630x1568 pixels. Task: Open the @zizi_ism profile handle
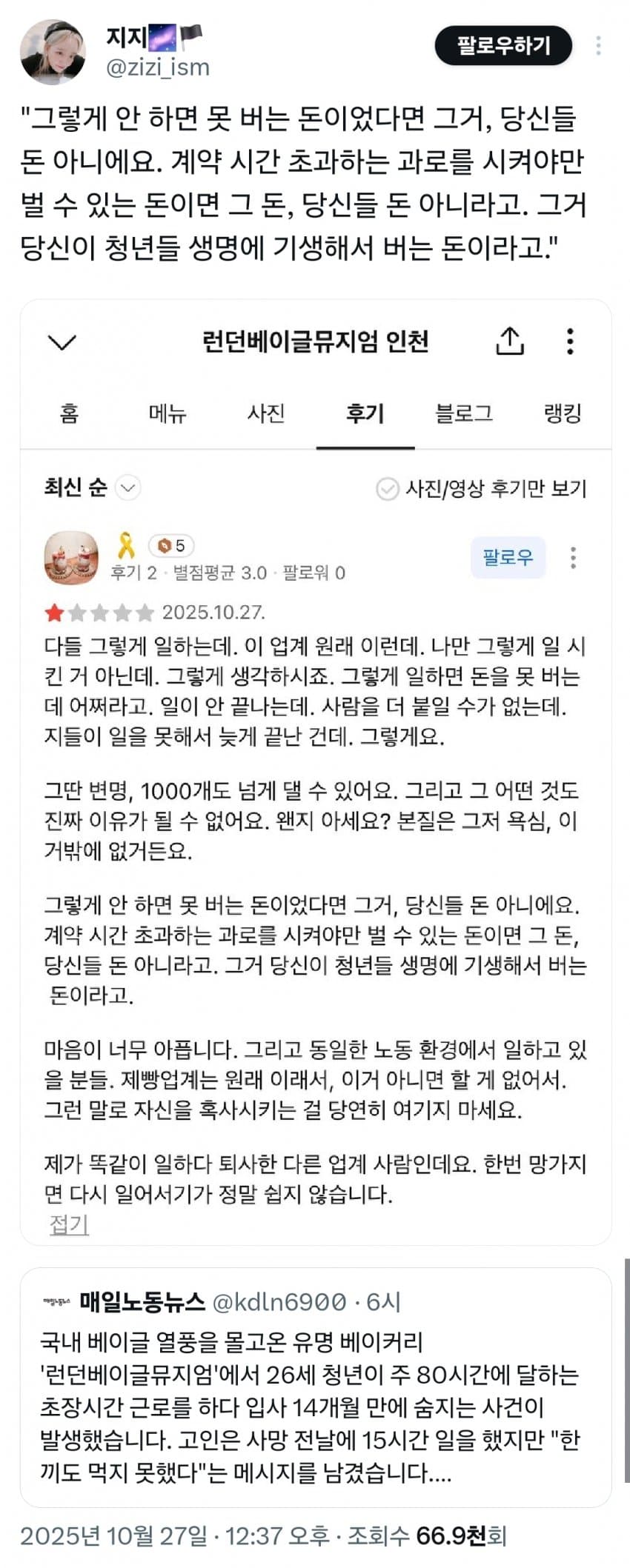pyautogui.click(x=158, y=67)
